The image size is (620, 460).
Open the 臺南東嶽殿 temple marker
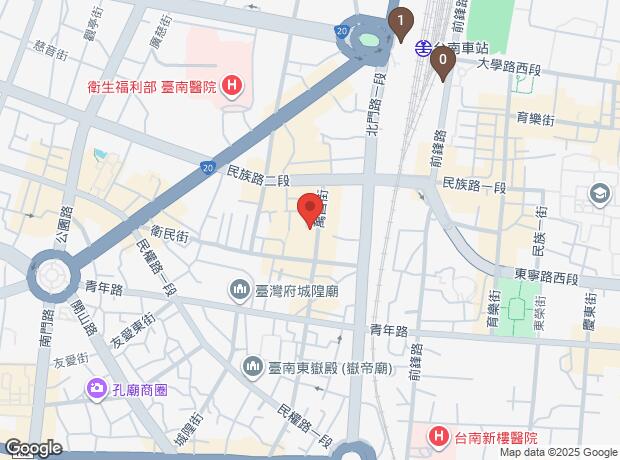coord(252,368)
